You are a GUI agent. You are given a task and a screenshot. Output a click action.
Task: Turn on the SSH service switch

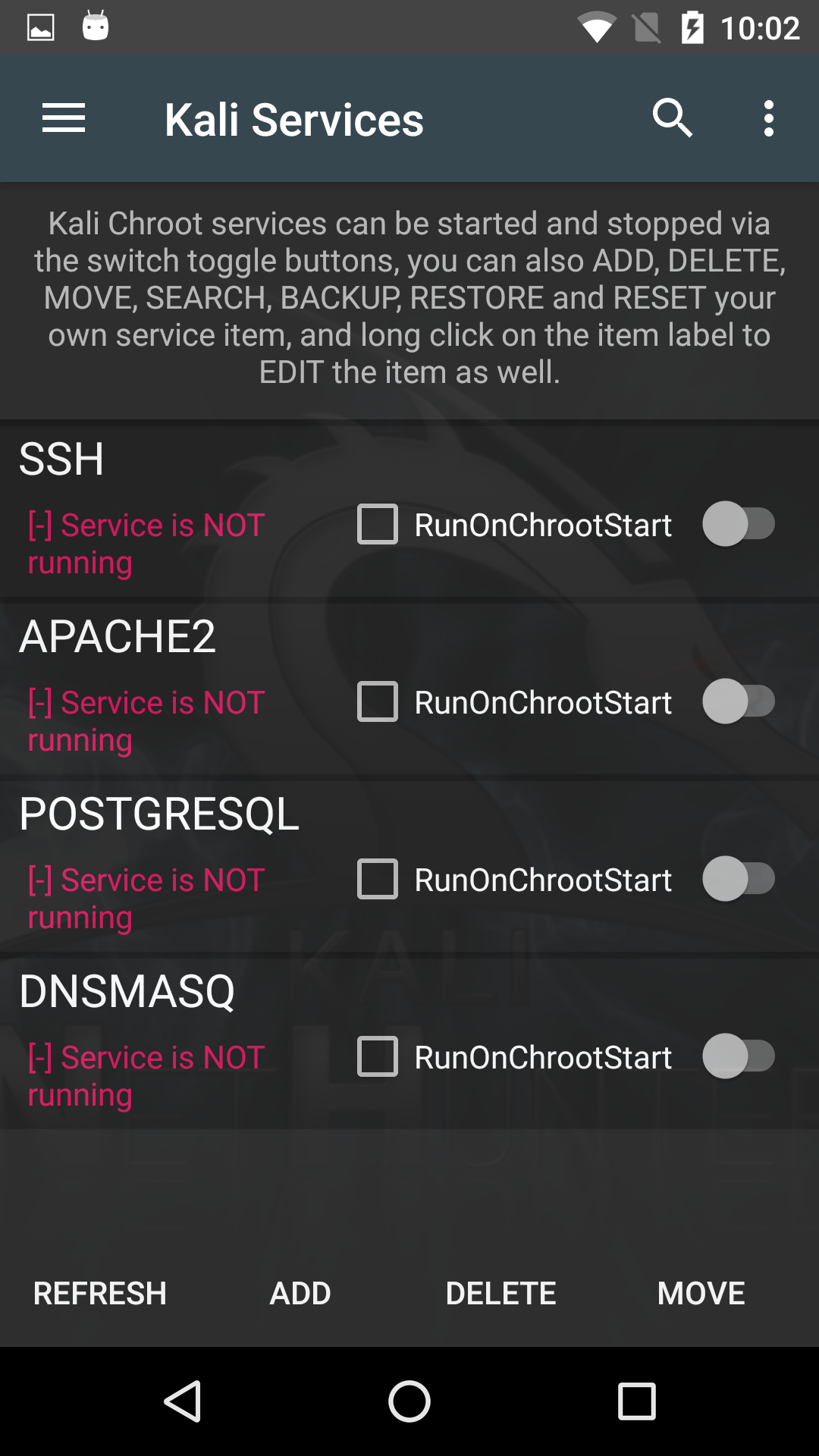coord(739,524)
